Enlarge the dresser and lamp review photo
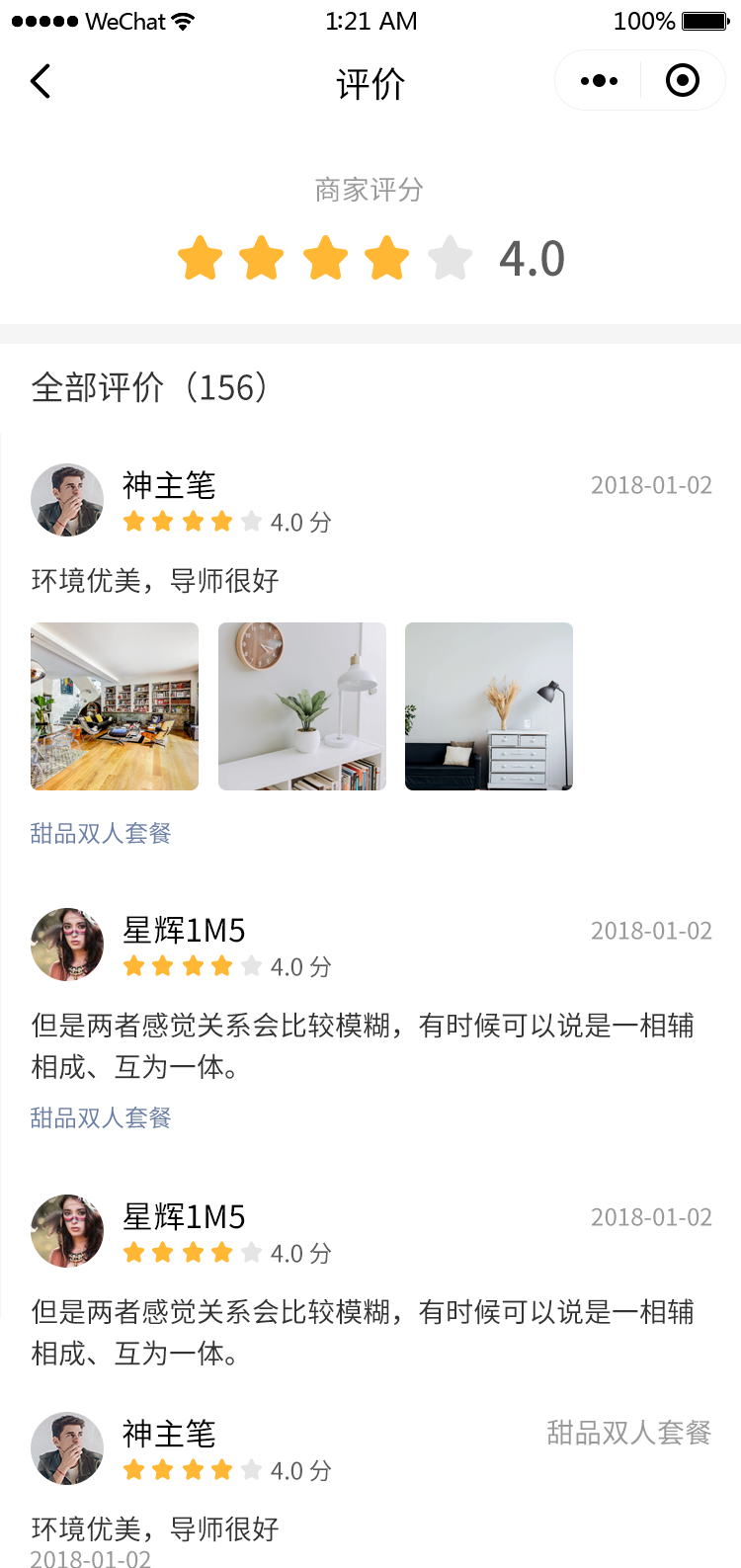The width and height of the screenshot is (741, 1568). coord(489,706)
